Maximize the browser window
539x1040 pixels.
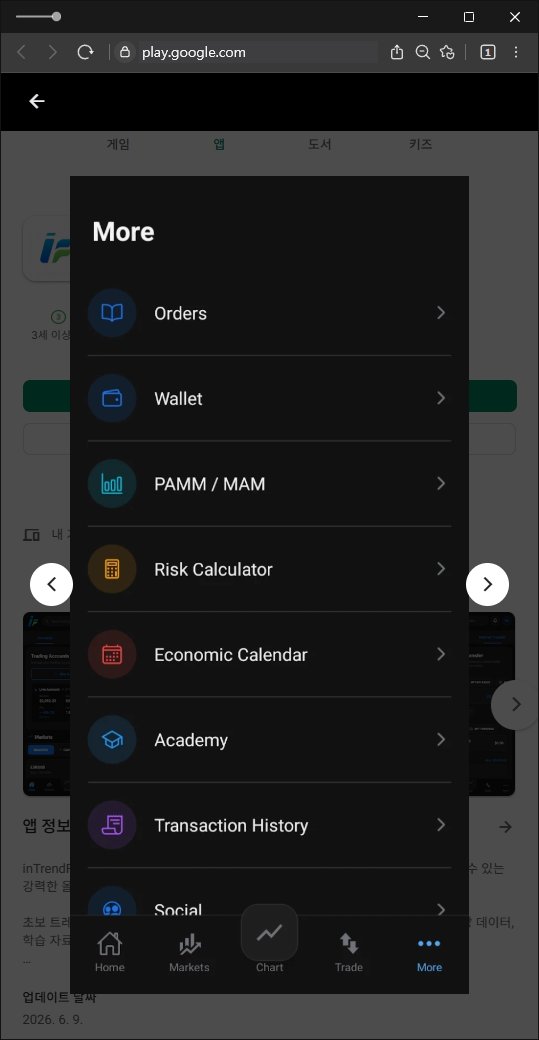[x=469, y=17]
